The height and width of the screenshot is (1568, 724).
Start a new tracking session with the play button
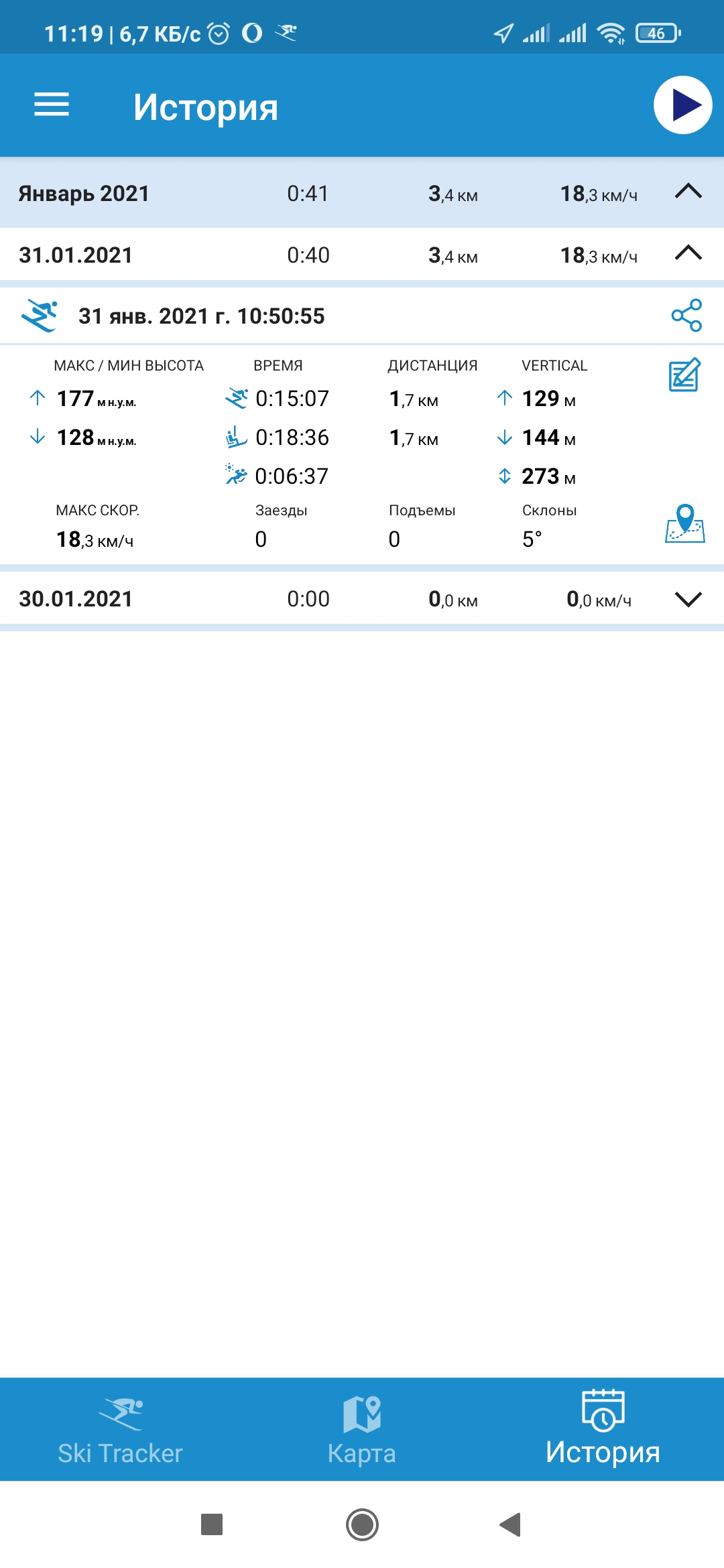coord(682,105)
